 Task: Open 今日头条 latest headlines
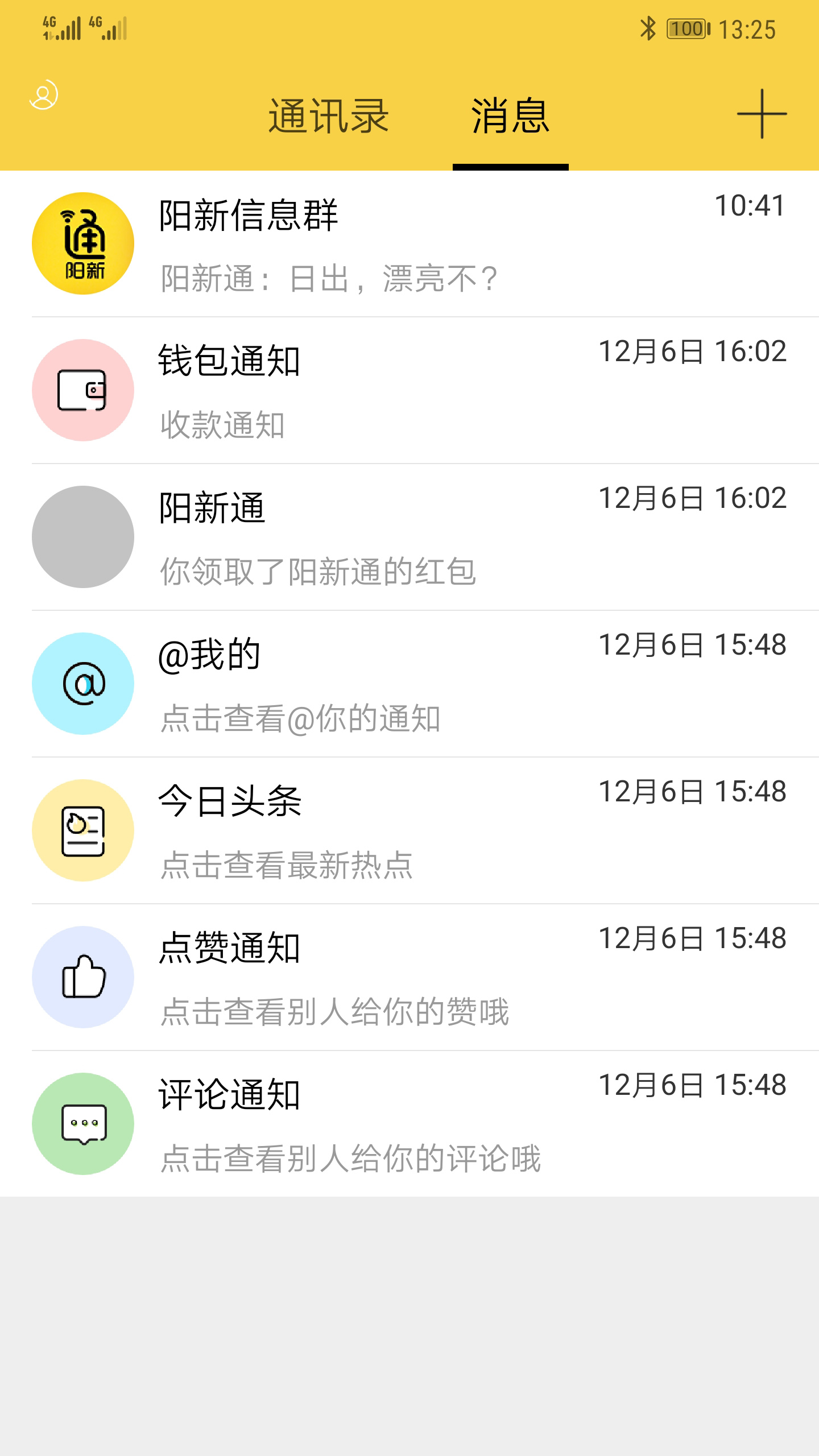tap(409, 831)
